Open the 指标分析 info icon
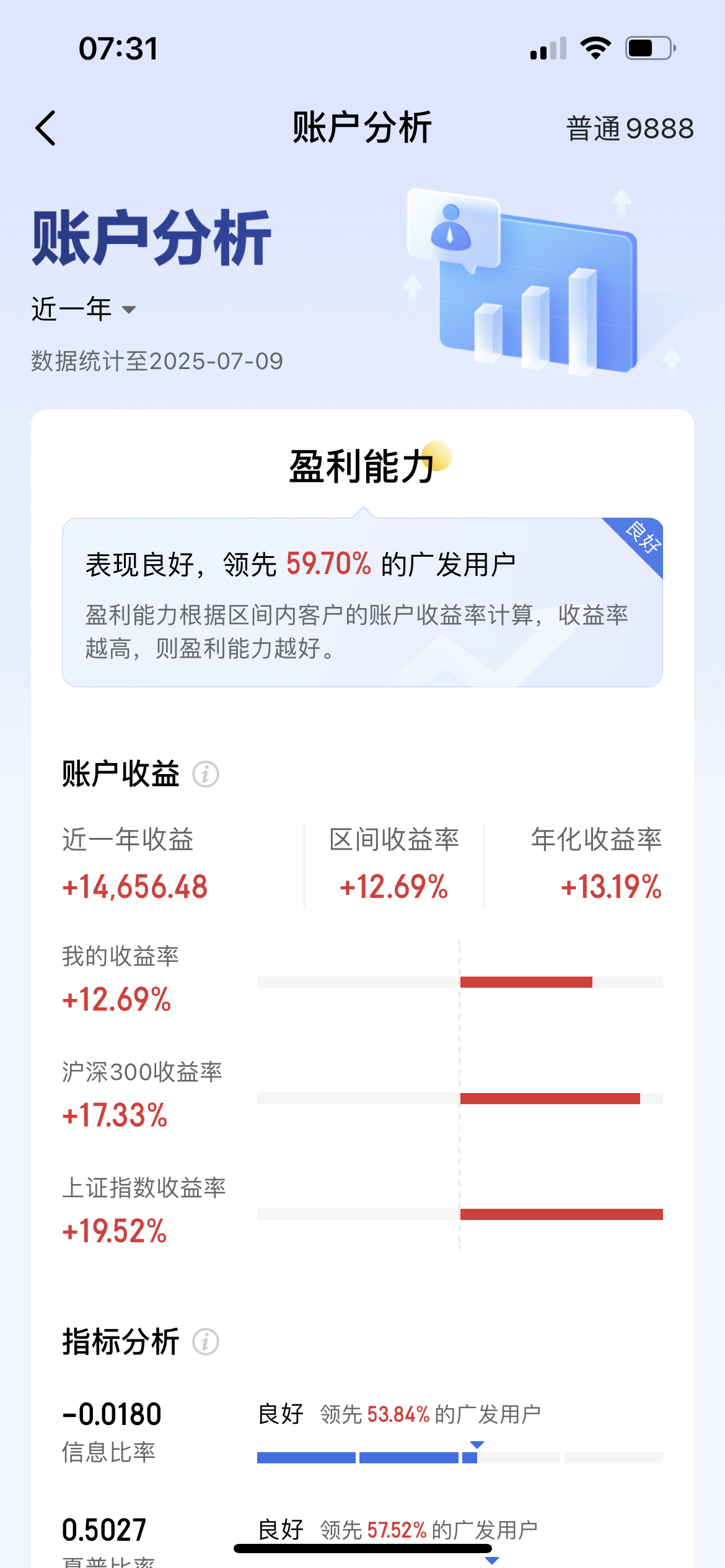 (x=204, y=1341)
